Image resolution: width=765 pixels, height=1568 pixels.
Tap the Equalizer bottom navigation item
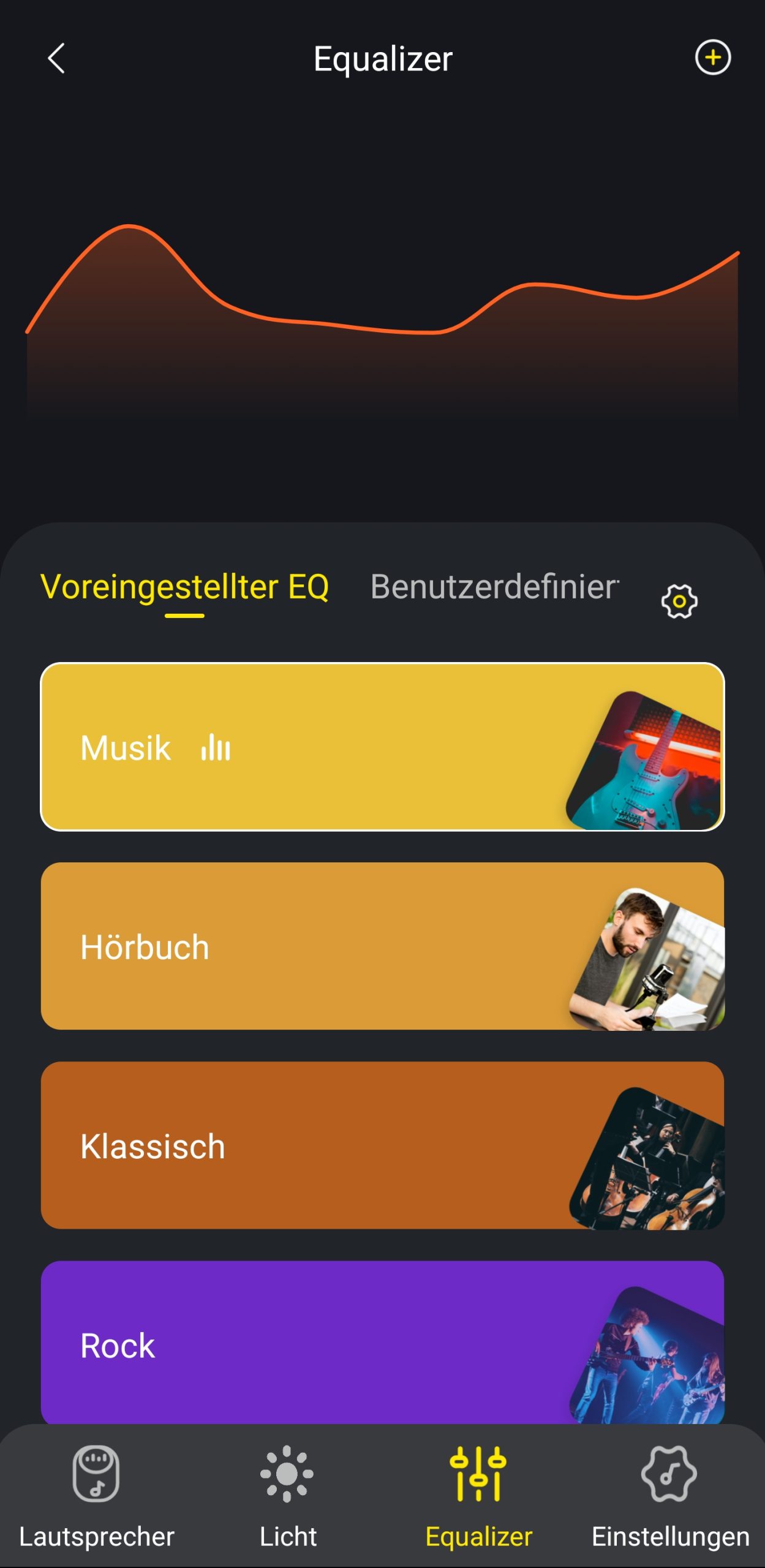pos(478,1494)
